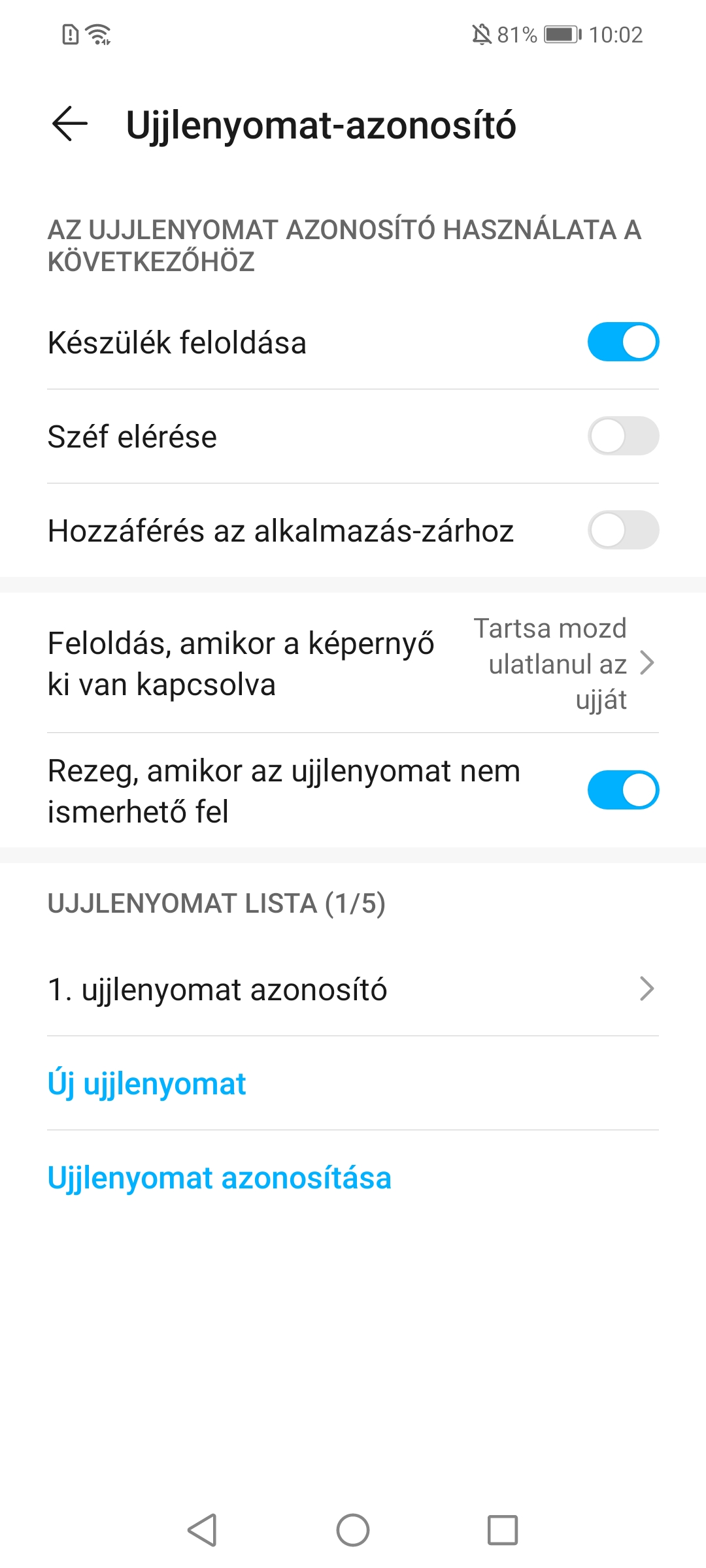Viewport: 706px width, 1568px height.
Task: Turn on Hozzáférés az alkalmazás-zárhoz
Action: (x=623, y=530)
